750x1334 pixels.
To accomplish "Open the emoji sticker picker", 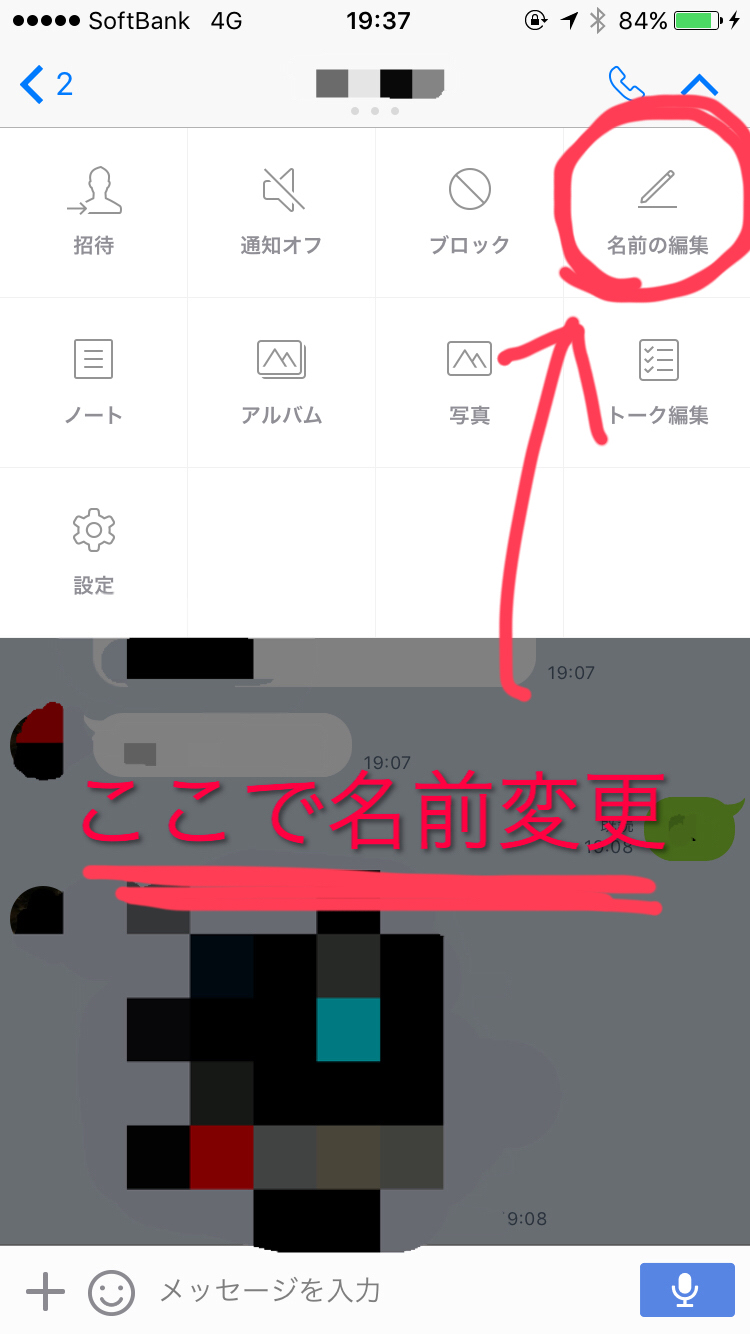I will (111, 1291).
